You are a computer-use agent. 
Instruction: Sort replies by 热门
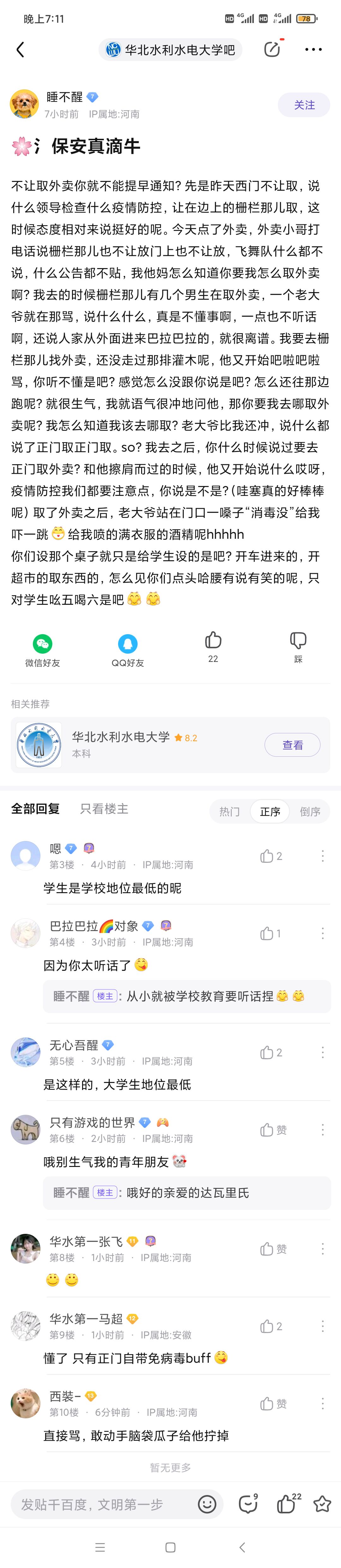[x=230, y=811]
